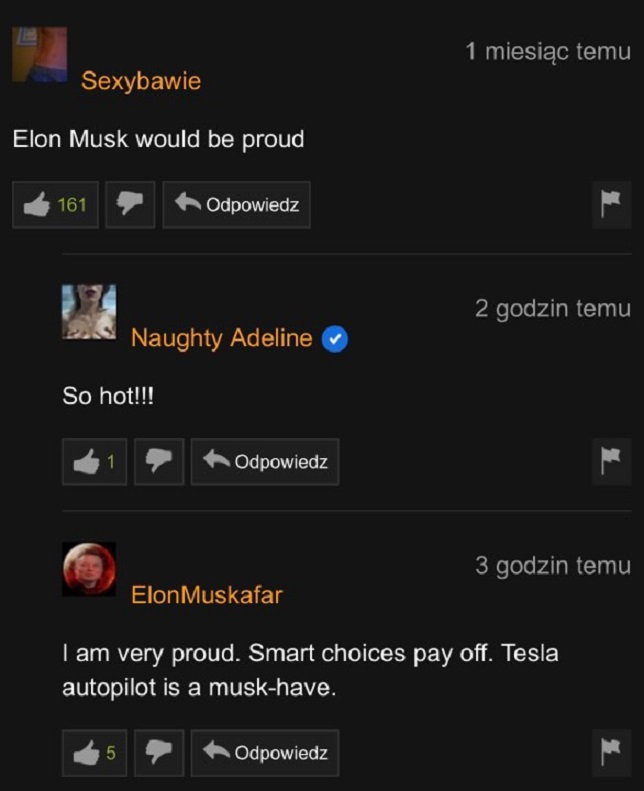The height and width of the screenshot is (791, 644).
Task: Reply to ElonMuskafar's comment
Action: pos(265,752)
